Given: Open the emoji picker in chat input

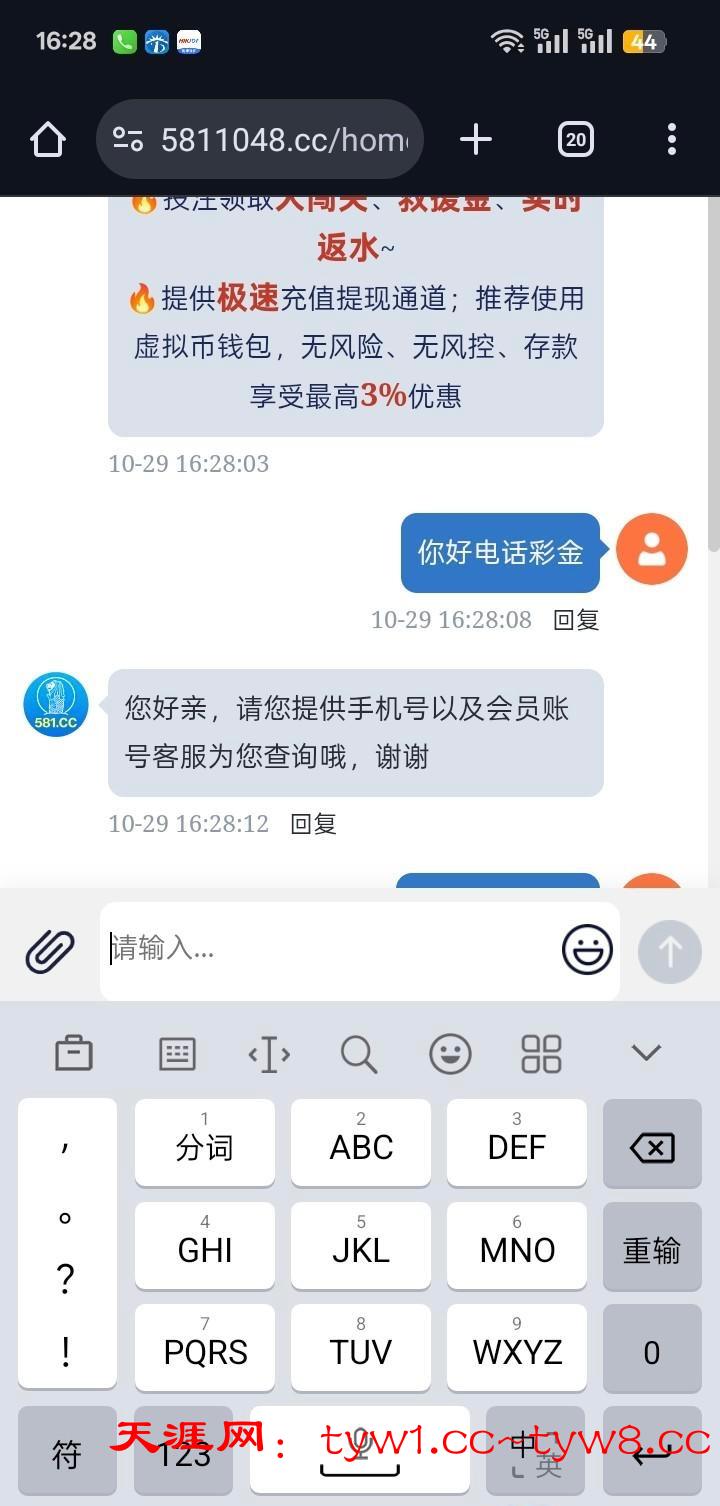Looking at the screenshot, I should pos(587,950).
